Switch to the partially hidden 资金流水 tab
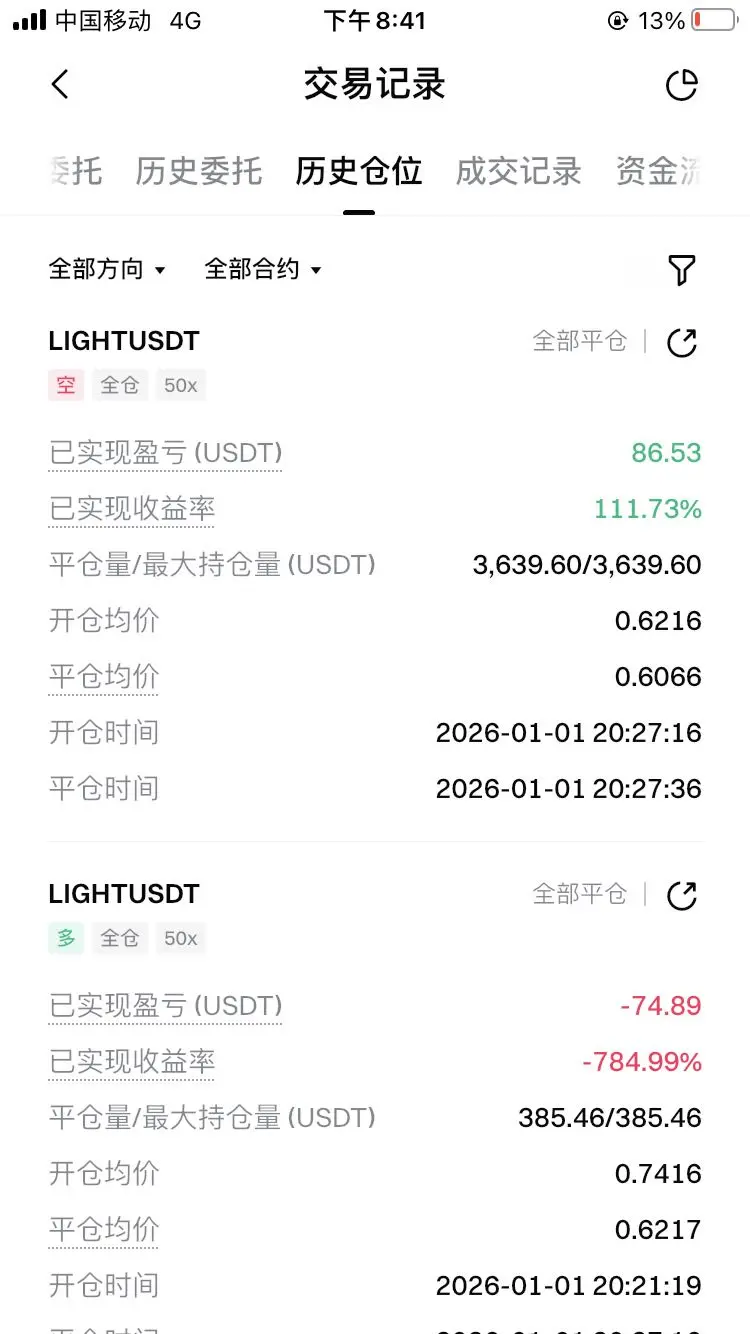 coord(658,171)
